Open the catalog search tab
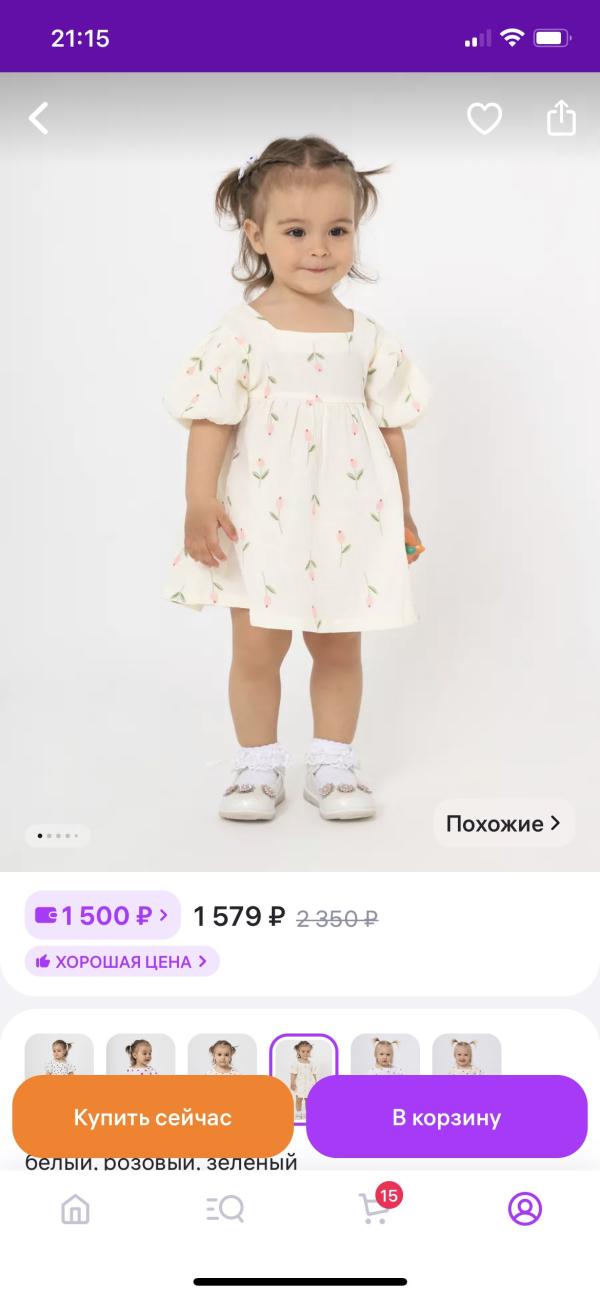This screenshot has width=600, height=1297. click(x=225, y=1209)
